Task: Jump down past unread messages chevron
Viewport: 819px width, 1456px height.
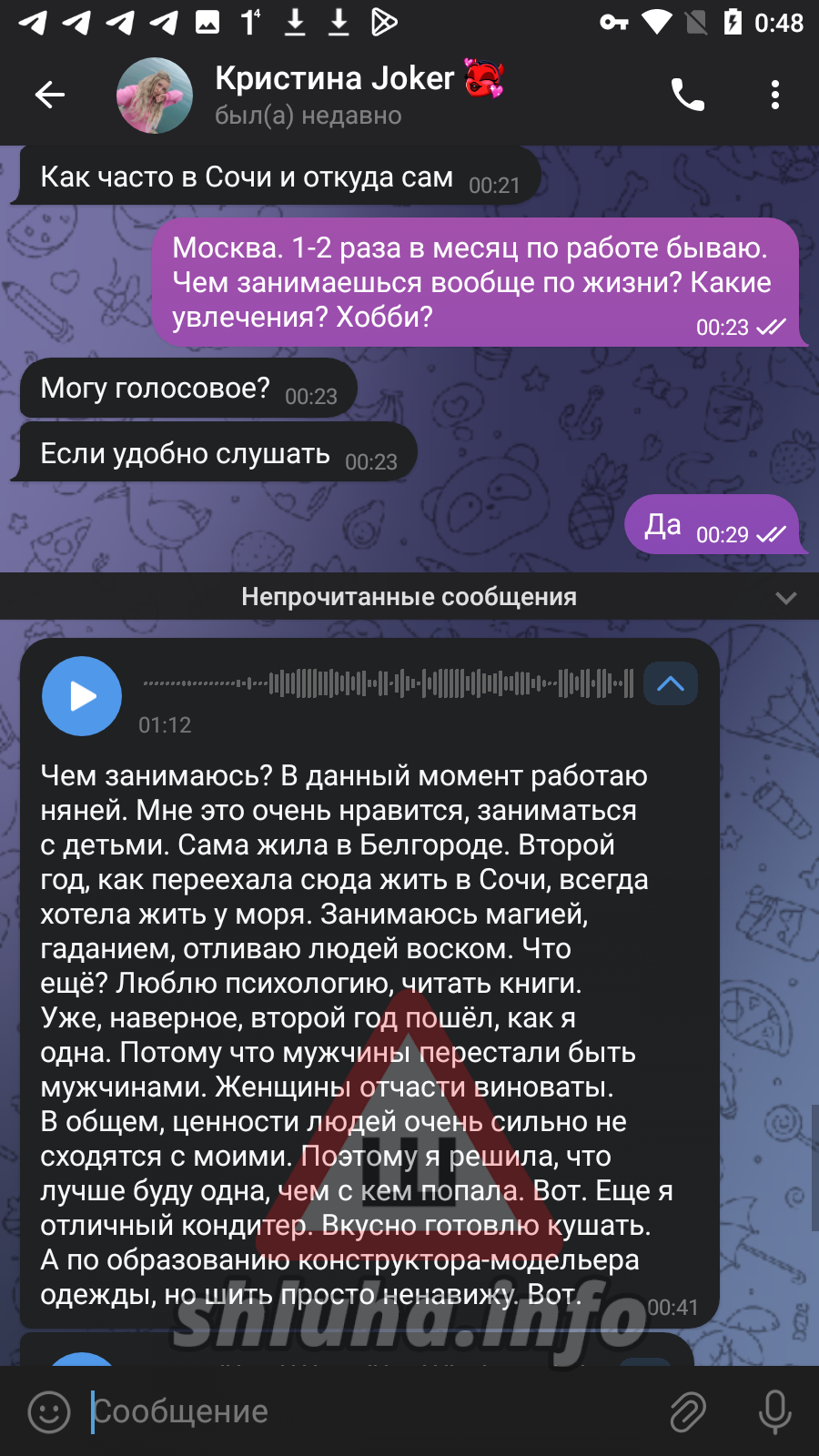Action: pyautogui.click(x=785, y=598)
